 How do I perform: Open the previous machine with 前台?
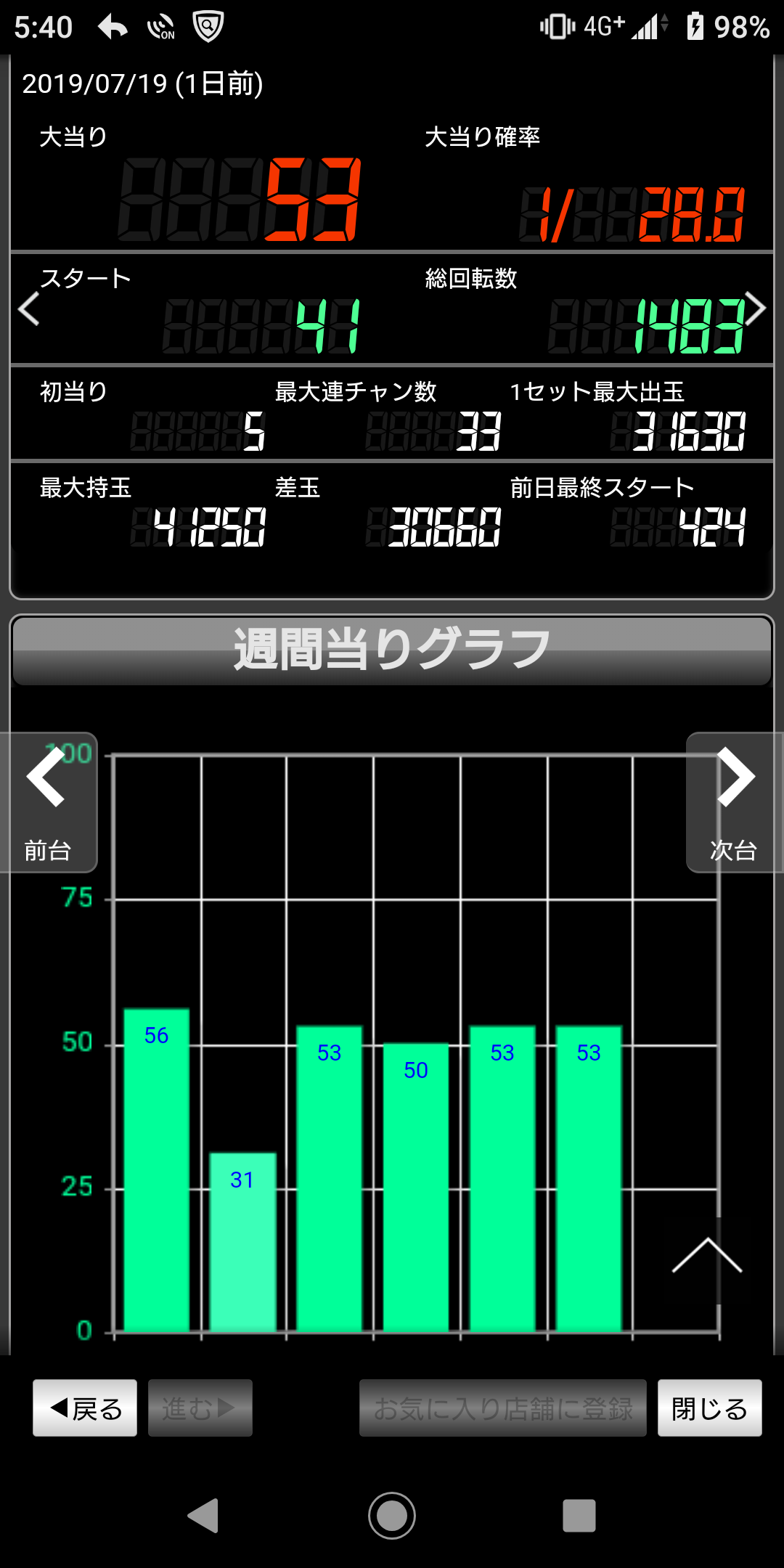point(48,802)
